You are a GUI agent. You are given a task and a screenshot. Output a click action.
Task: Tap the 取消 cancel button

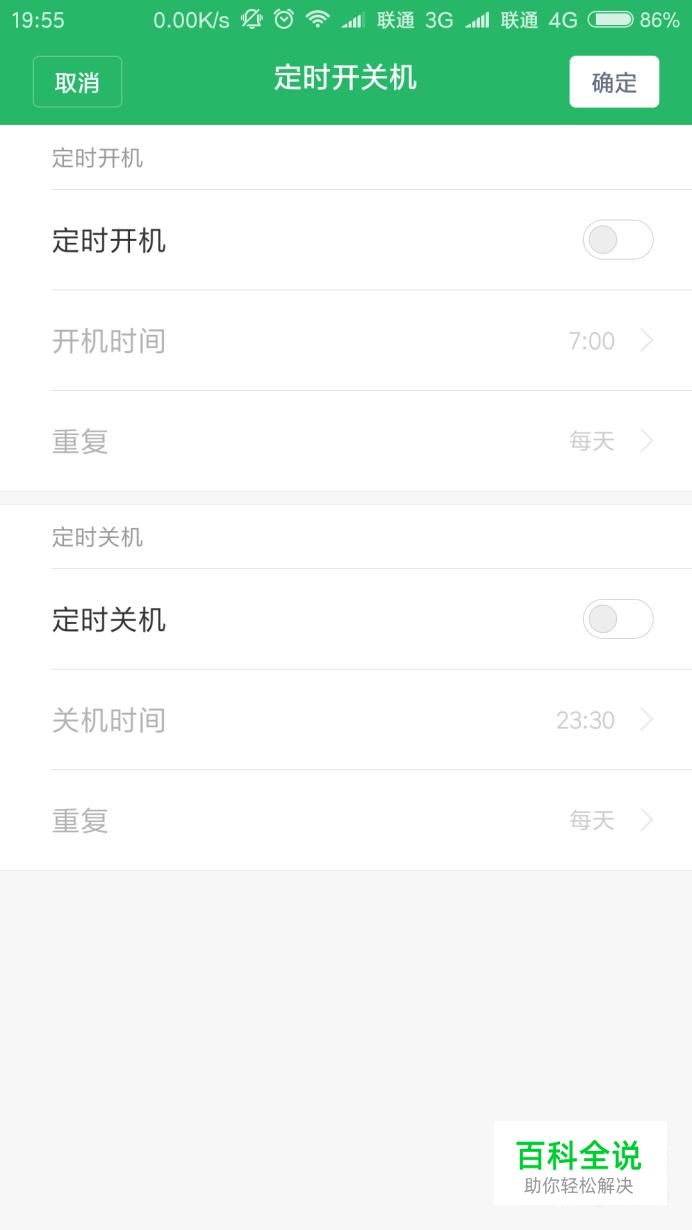(x=77, y=82)
